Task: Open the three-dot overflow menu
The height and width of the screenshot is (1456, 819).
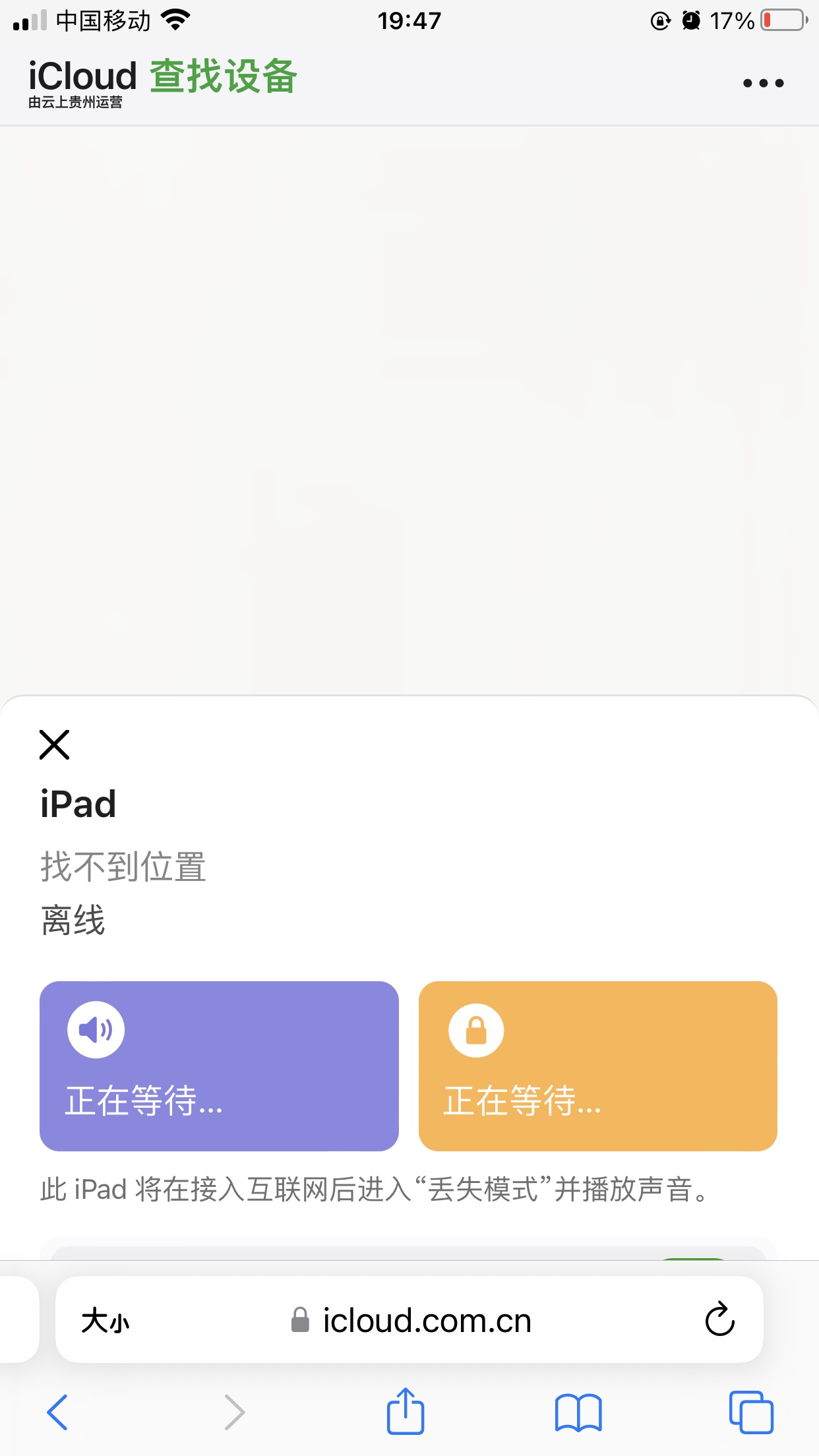Action: click(x=763, y=83)
